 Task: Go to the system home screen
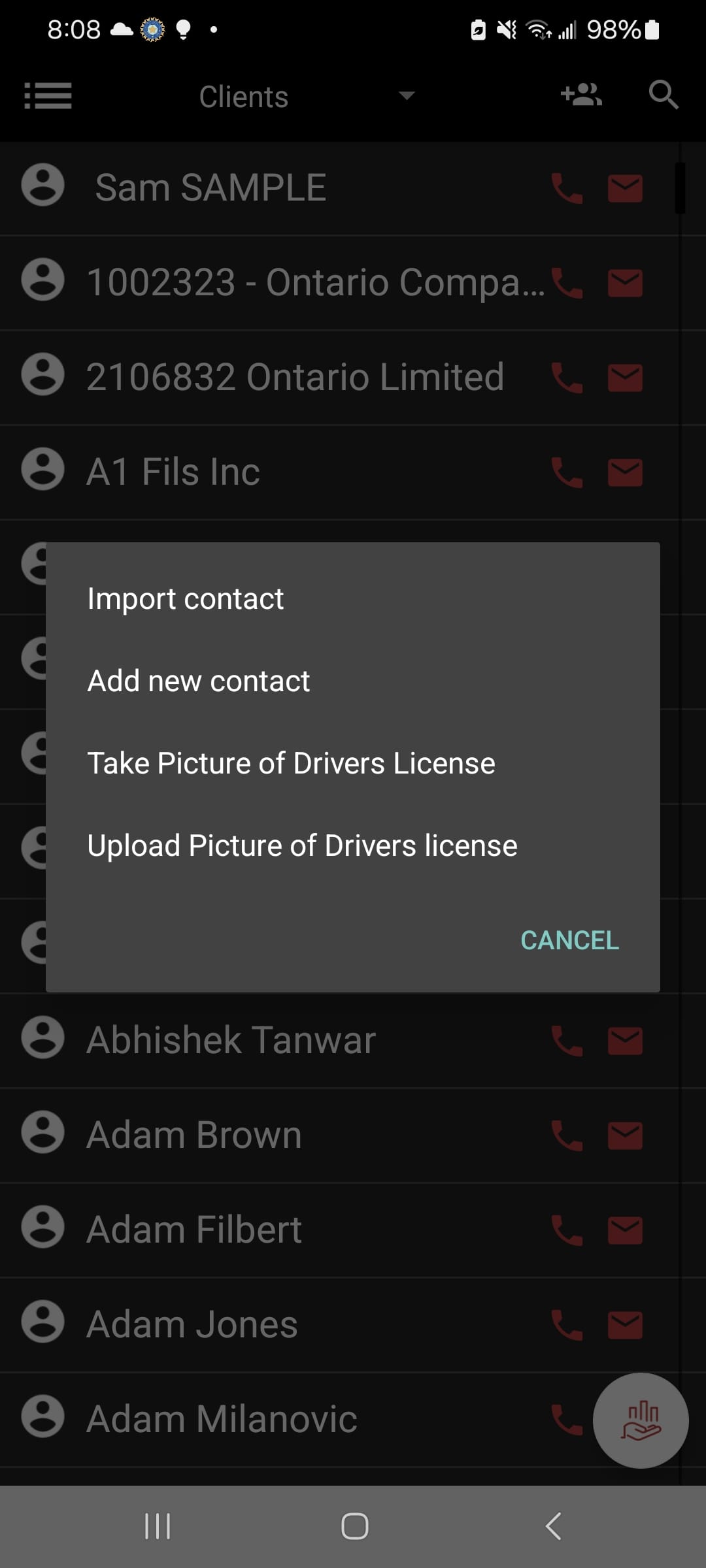tap(354, 1527)
